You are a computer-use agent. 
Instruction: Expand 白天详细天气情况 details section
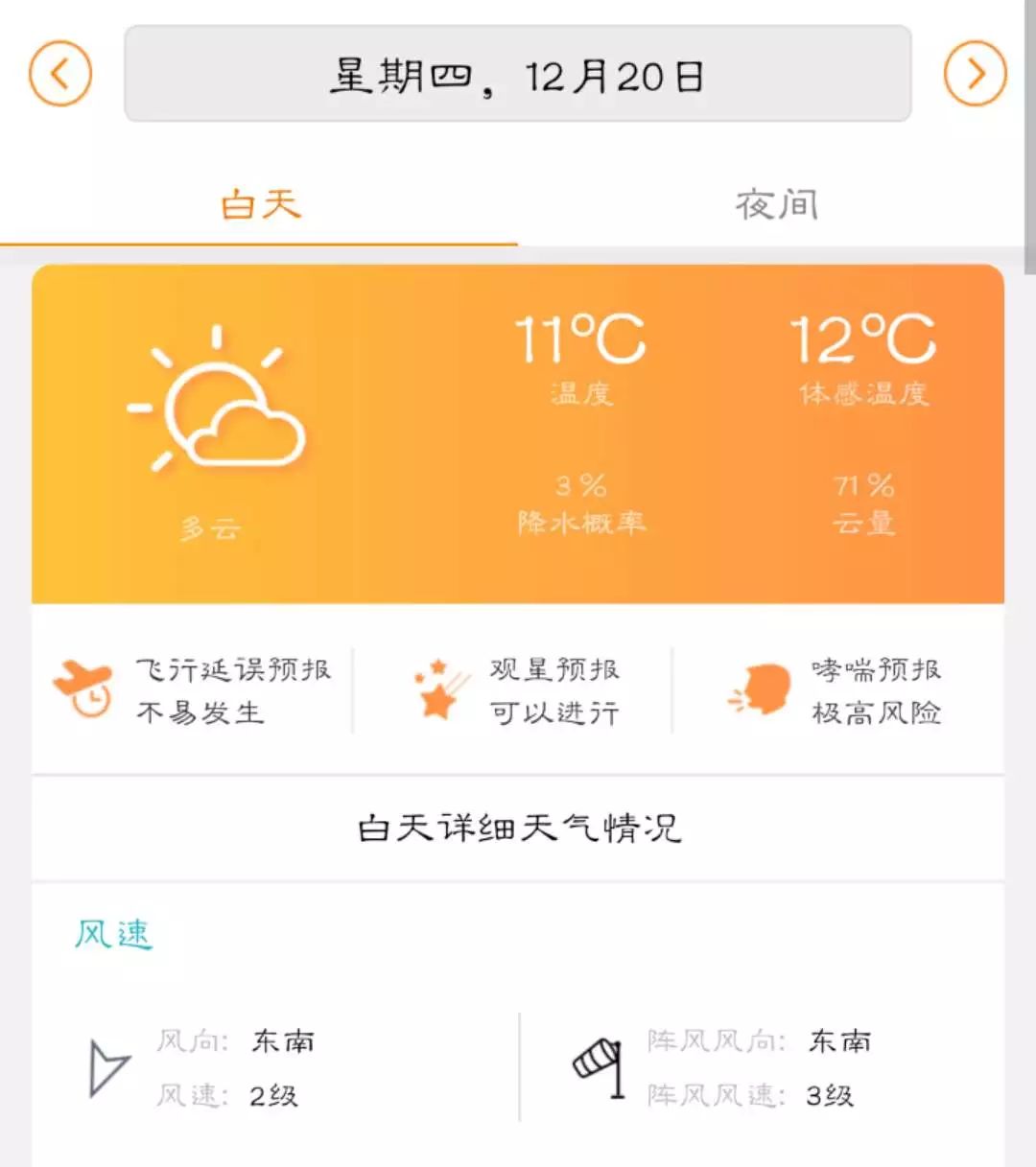(518, 827)
